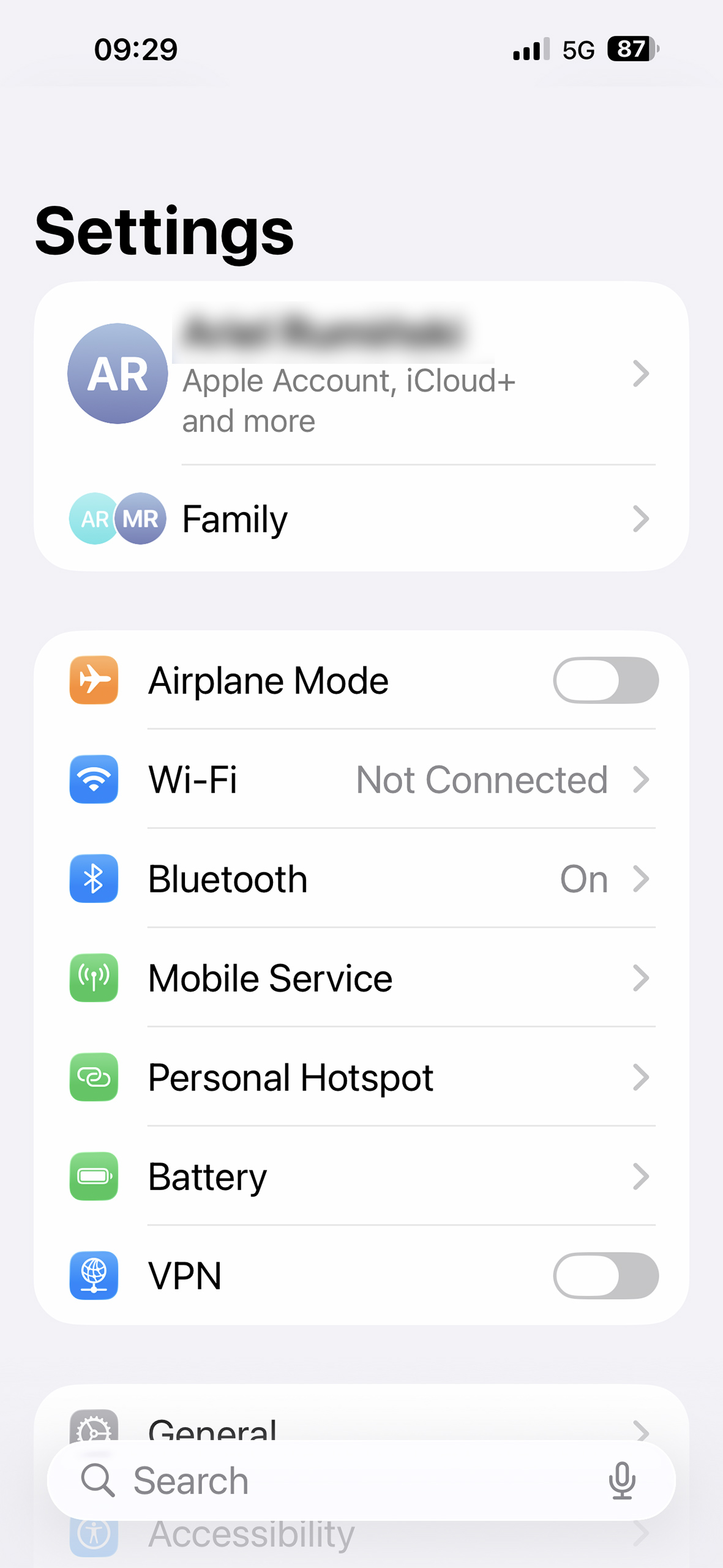Open Battery settings
Viewport: 723px width, 1568px height.
click(x=361, y=1177)
